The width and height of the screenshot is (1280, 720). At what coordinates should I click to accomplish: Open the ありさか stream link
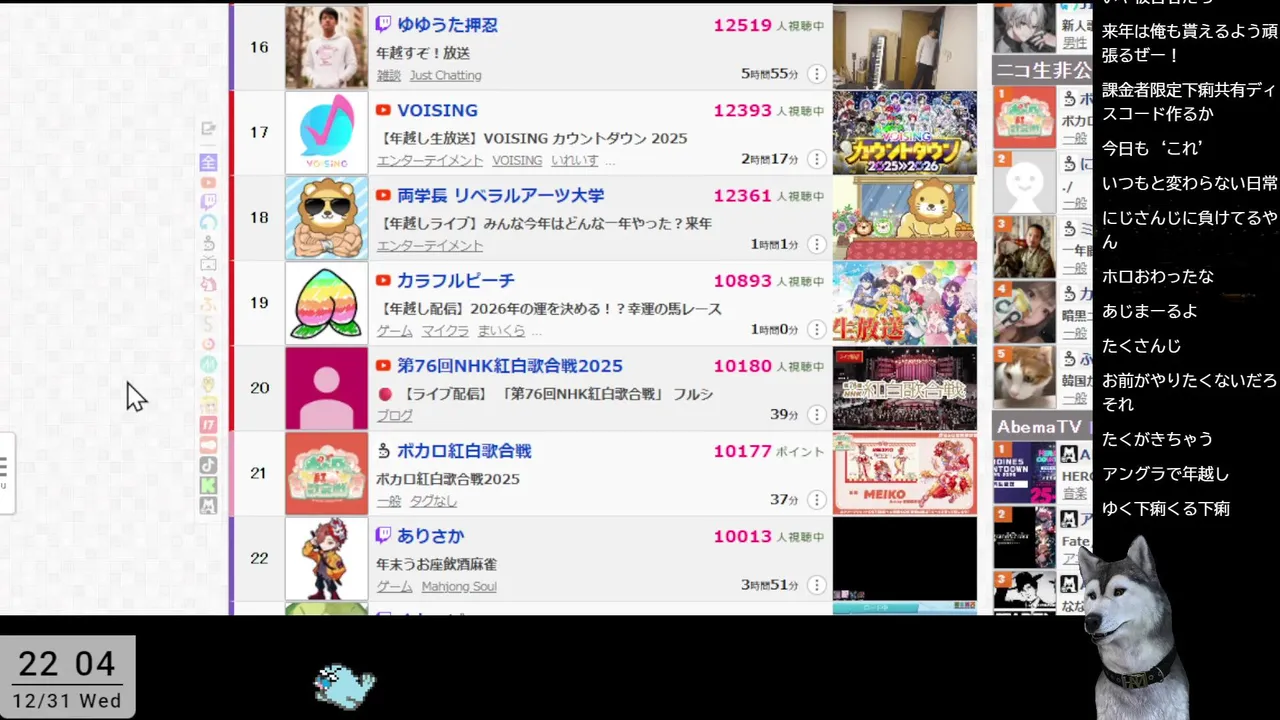click(x=430, y=536)
